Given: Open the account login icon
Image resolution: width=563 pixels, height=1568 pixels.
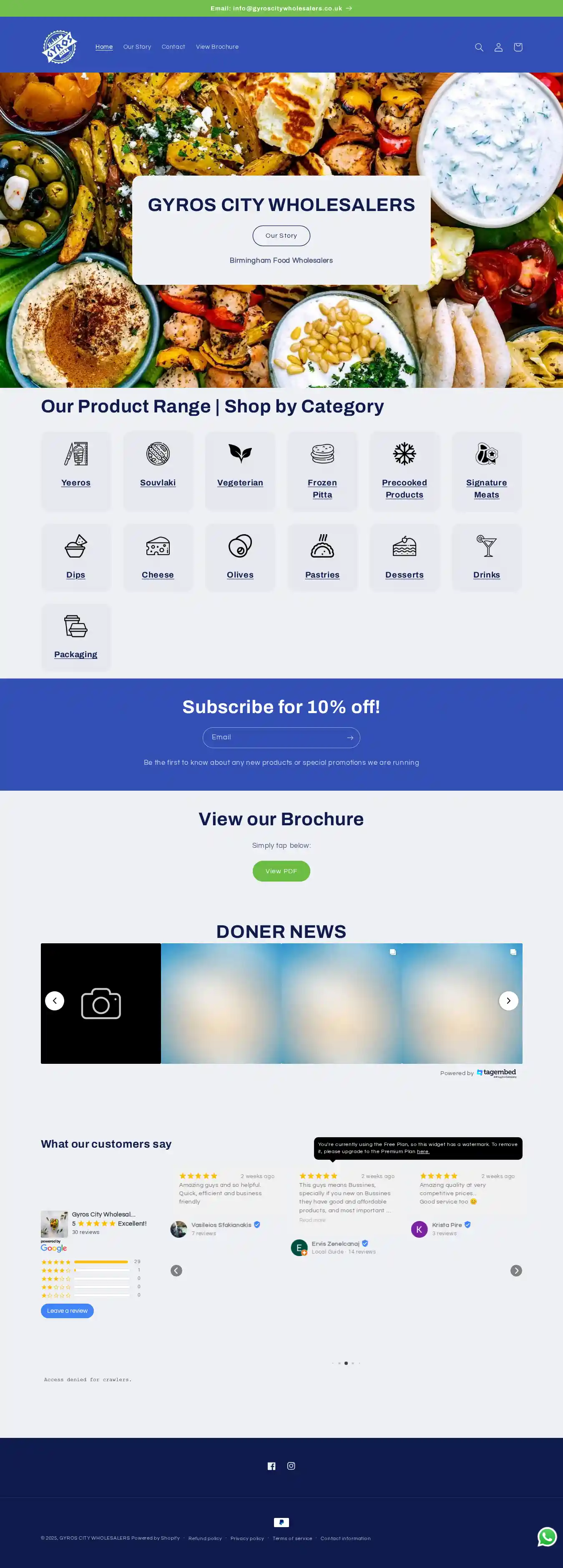Looking at the screenshot, I should coord(498,48).
